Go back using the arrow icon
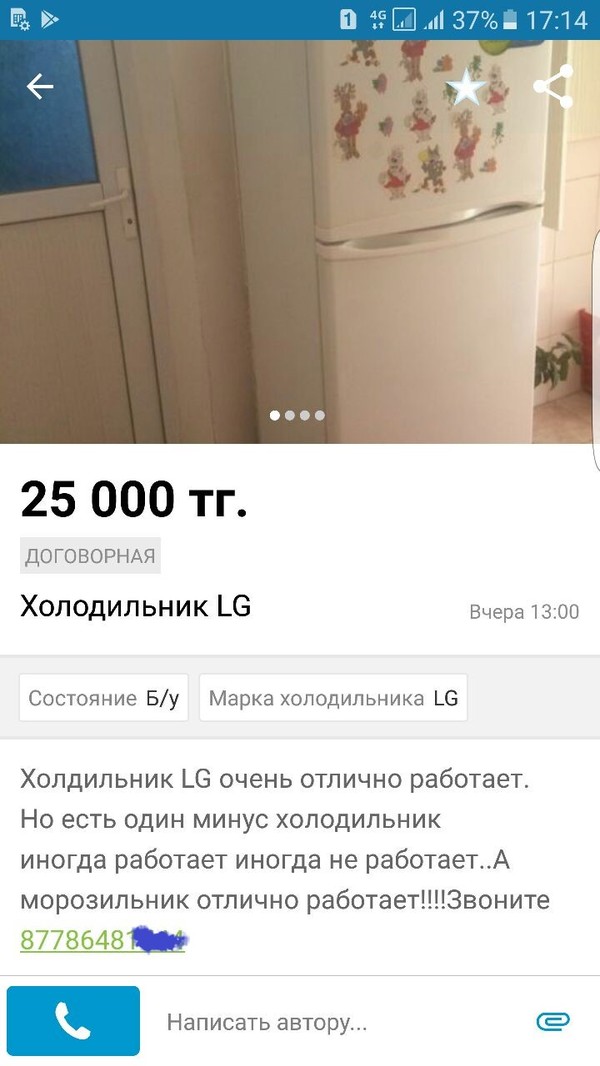 (x=40, y=87)
